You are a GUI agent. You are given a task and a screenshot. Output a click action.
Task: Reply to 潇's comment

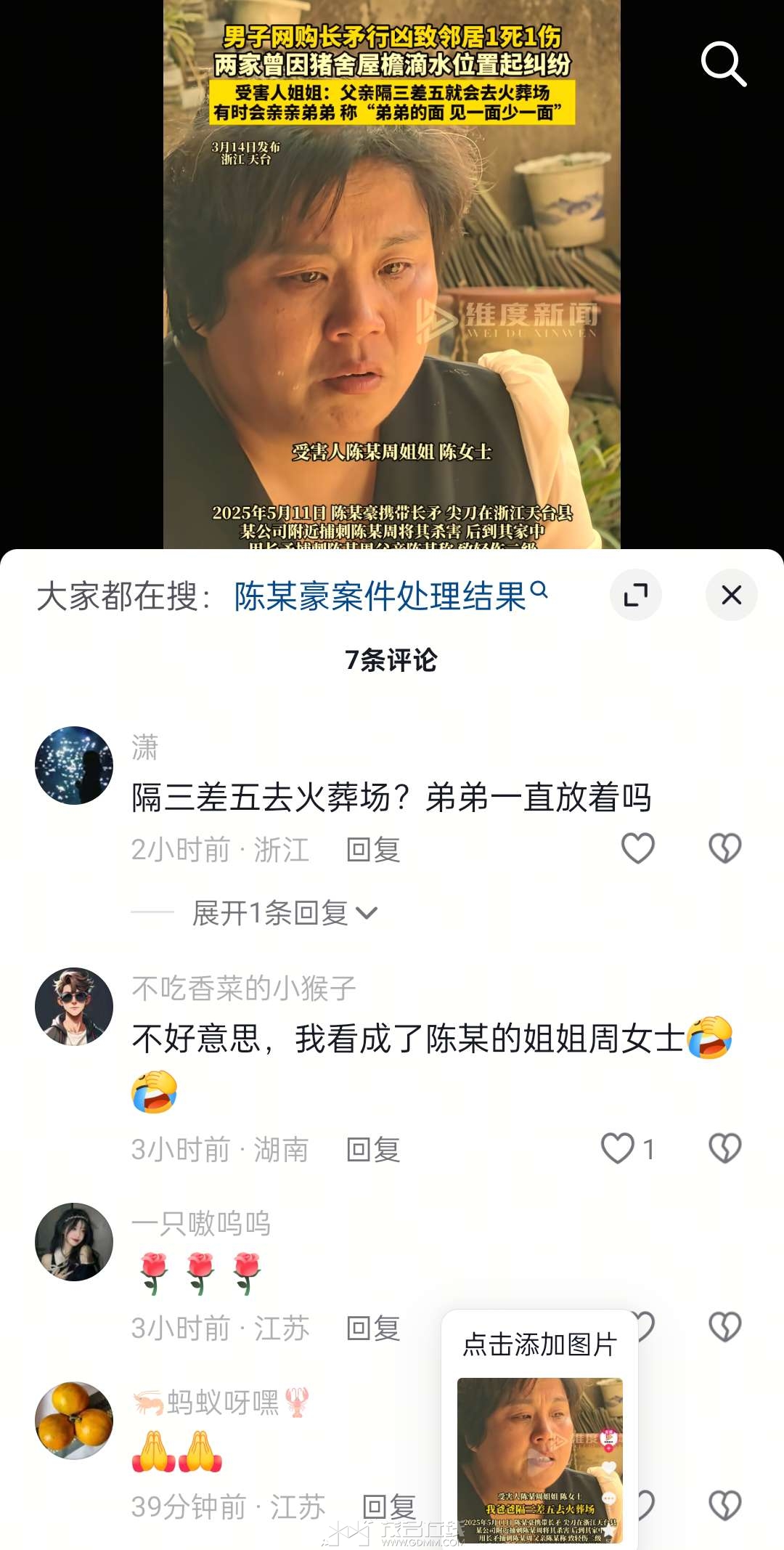tap(373, 850)
